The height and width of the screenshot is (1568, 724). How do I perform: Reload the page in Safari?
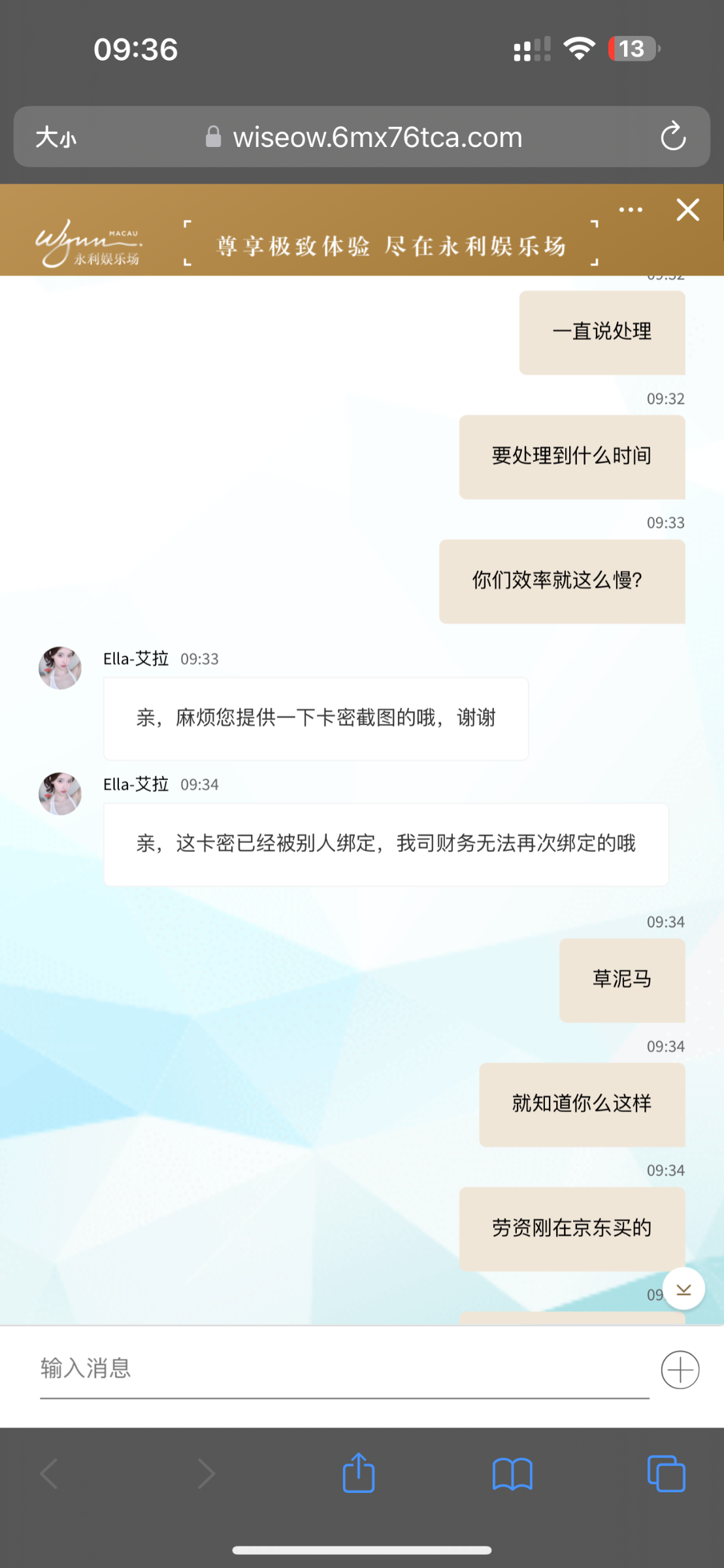672,137
